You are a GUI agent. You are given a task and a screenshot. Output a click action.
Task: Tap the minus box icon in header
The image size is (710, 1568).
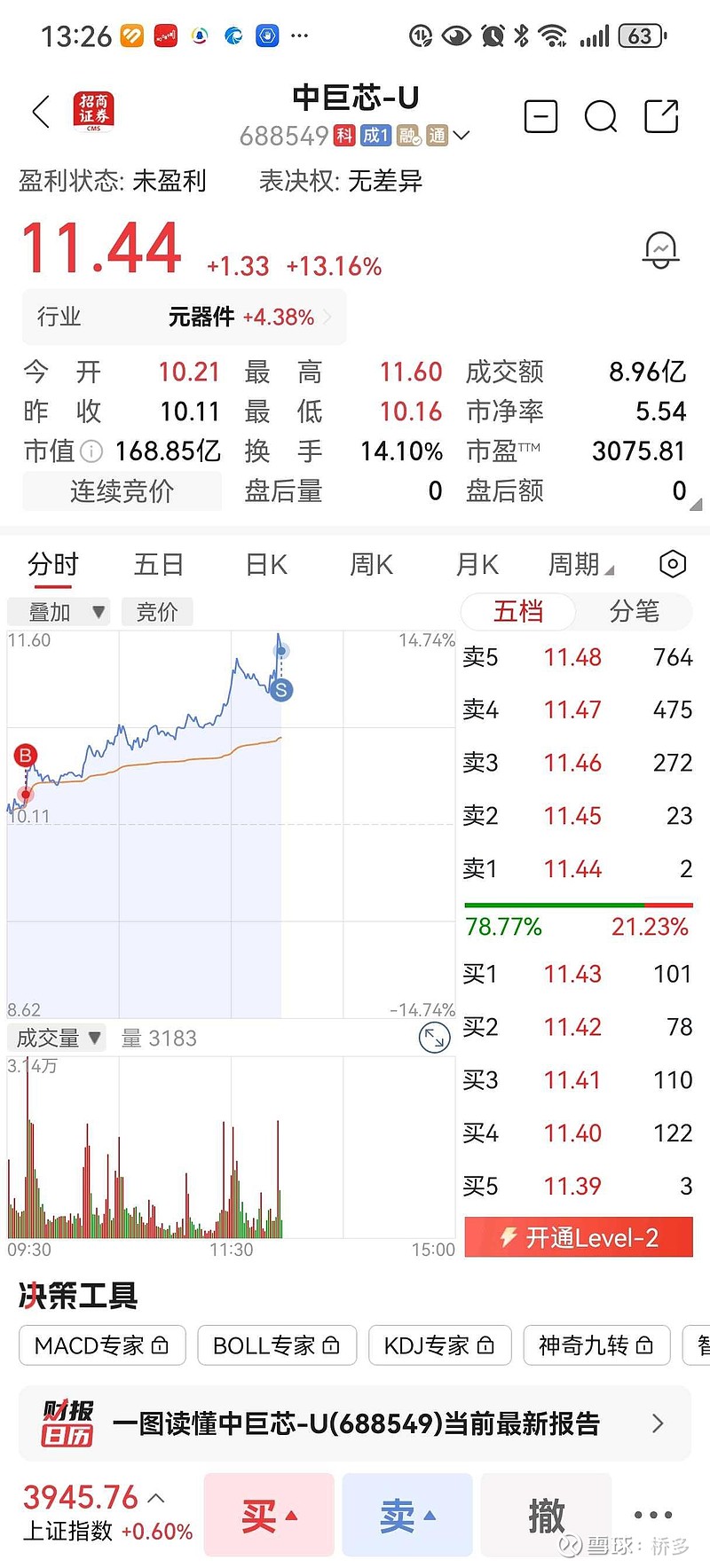click(x=540, y=116)
